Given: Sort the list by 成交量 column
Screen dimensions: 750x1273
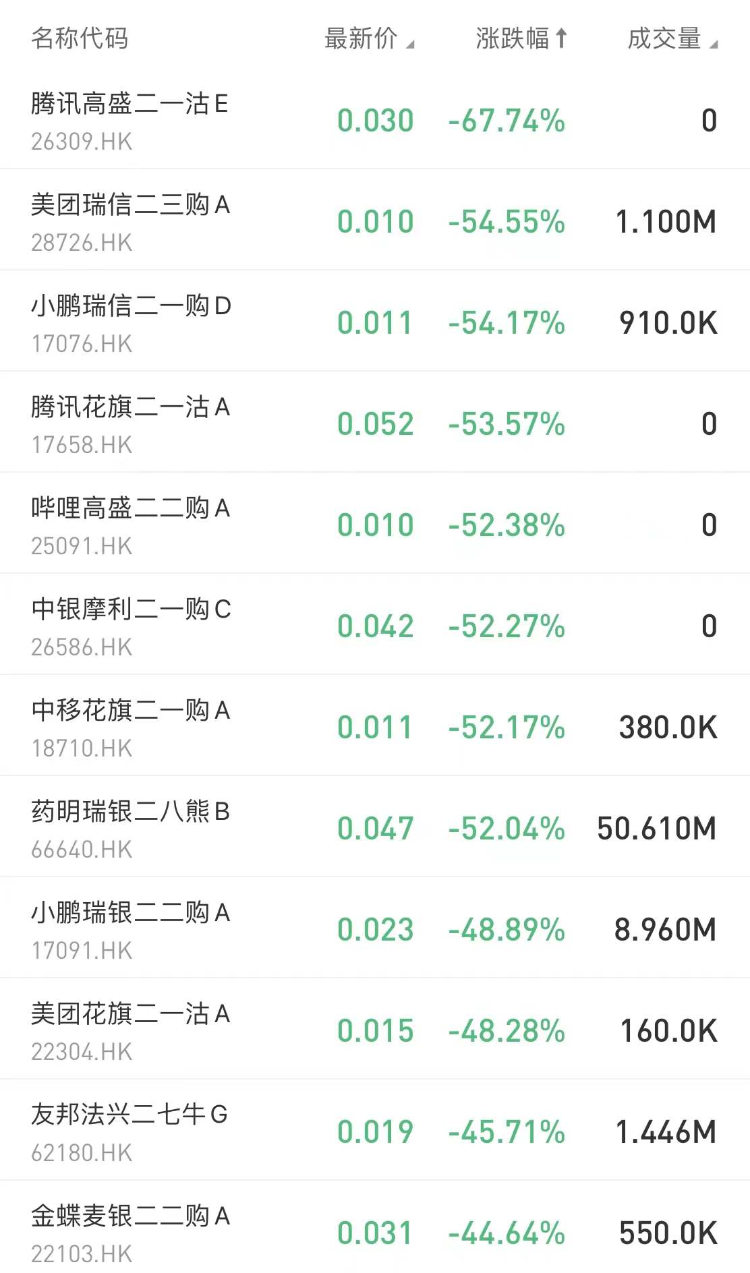Looking at the screenshot, I should point(672,39).
